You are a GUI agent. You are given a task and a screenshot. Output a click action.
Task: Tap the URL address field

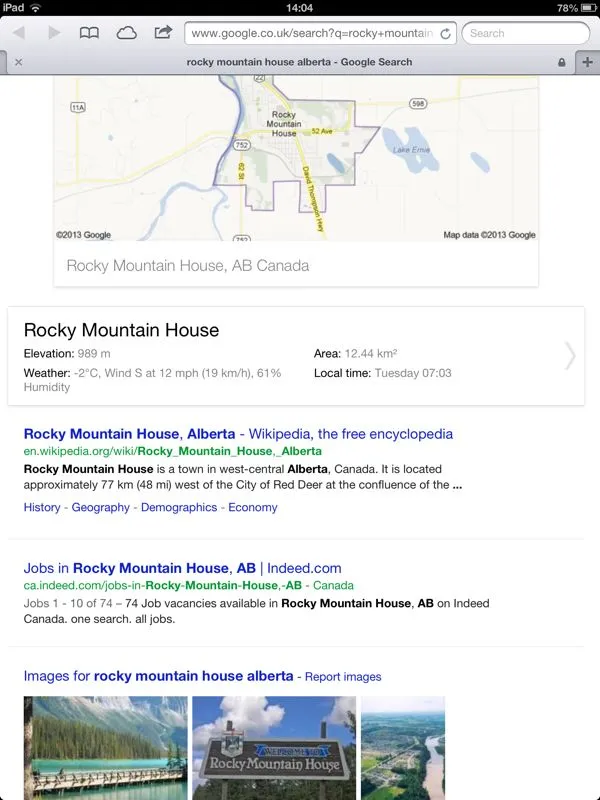310,33
